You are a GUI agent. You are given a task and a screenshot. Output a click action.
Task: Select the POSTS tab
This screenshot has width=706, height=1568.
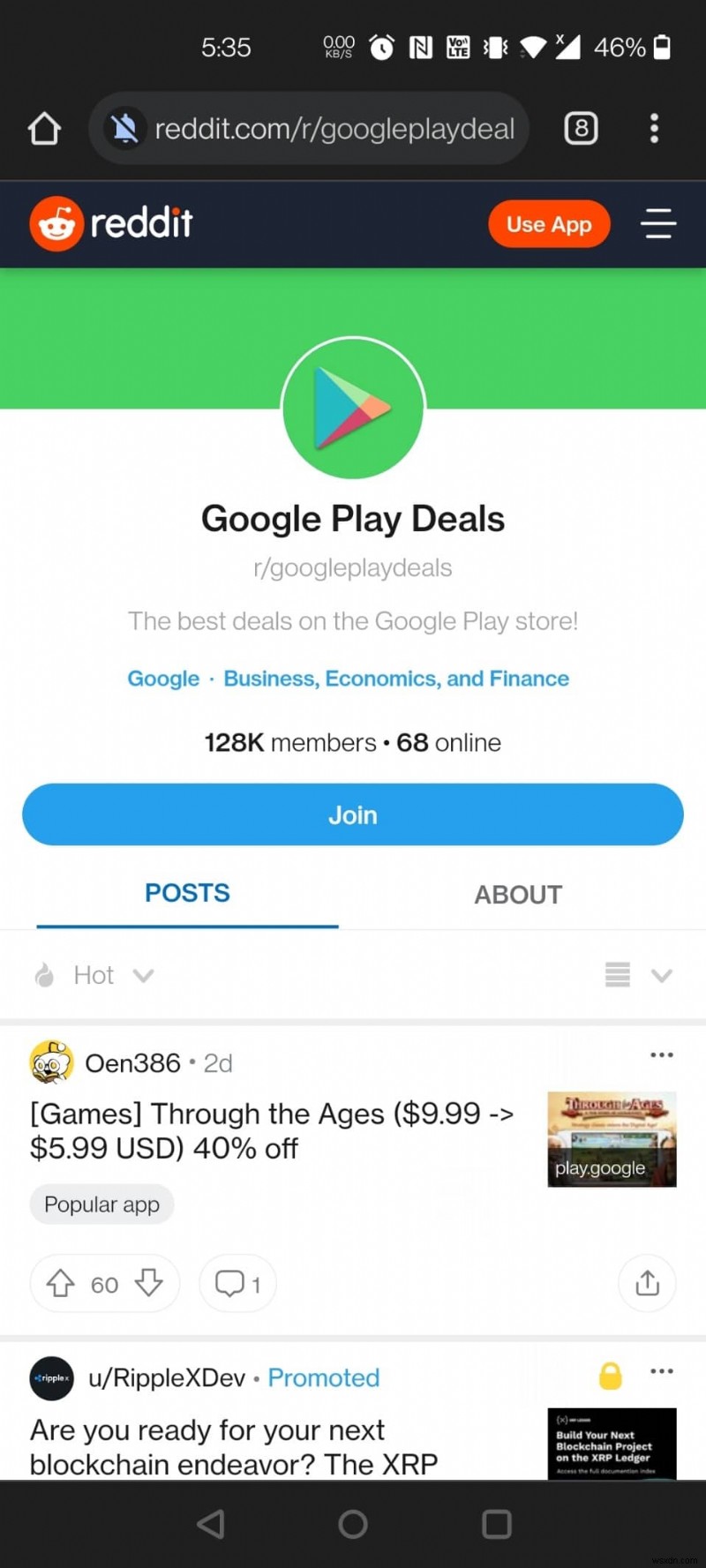pos(187,893)
